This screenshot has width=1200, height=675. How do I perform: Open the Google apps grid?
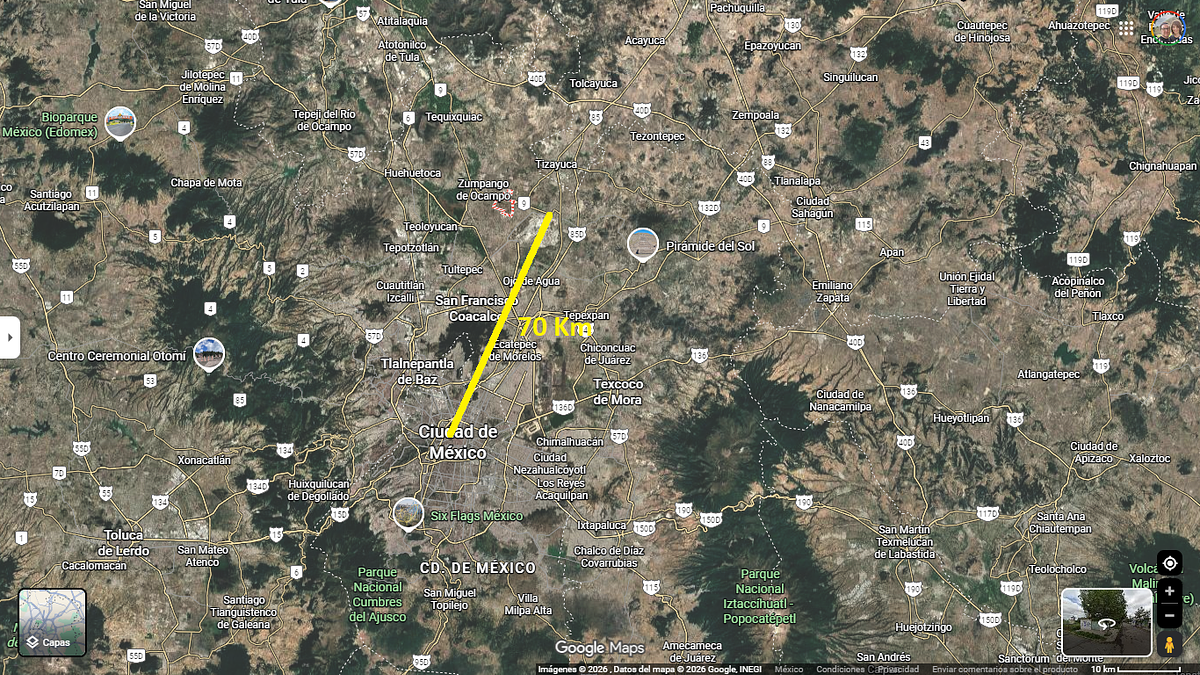(x=1126, y=28)
